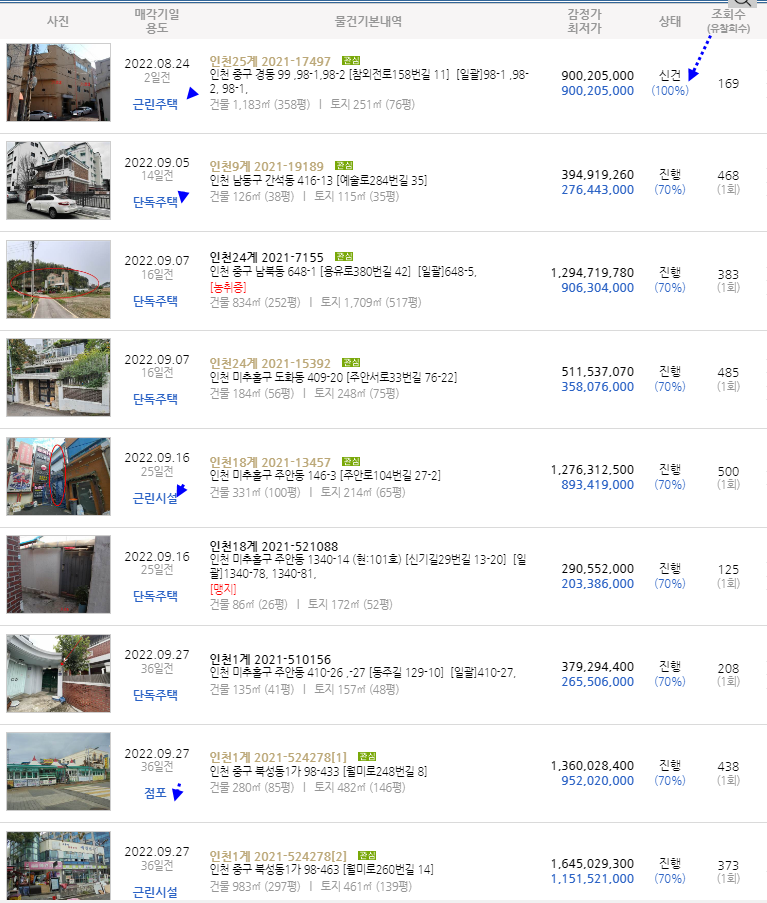View photo of the 간석동 416-13 house
This screenshot has height=903, width=767.
click(58, 180)
